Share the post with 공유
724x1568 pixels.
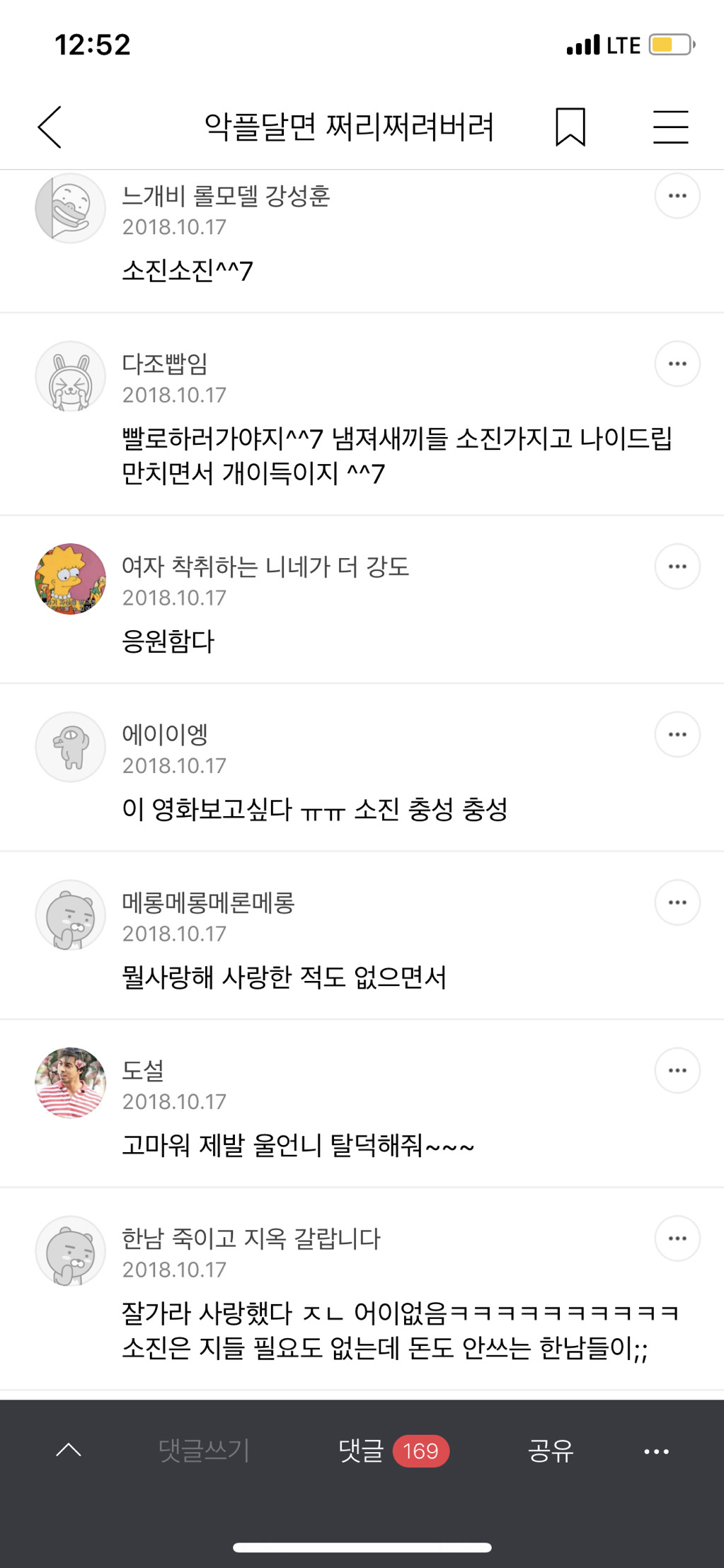pyautogui.click(x=551, y=1451)
